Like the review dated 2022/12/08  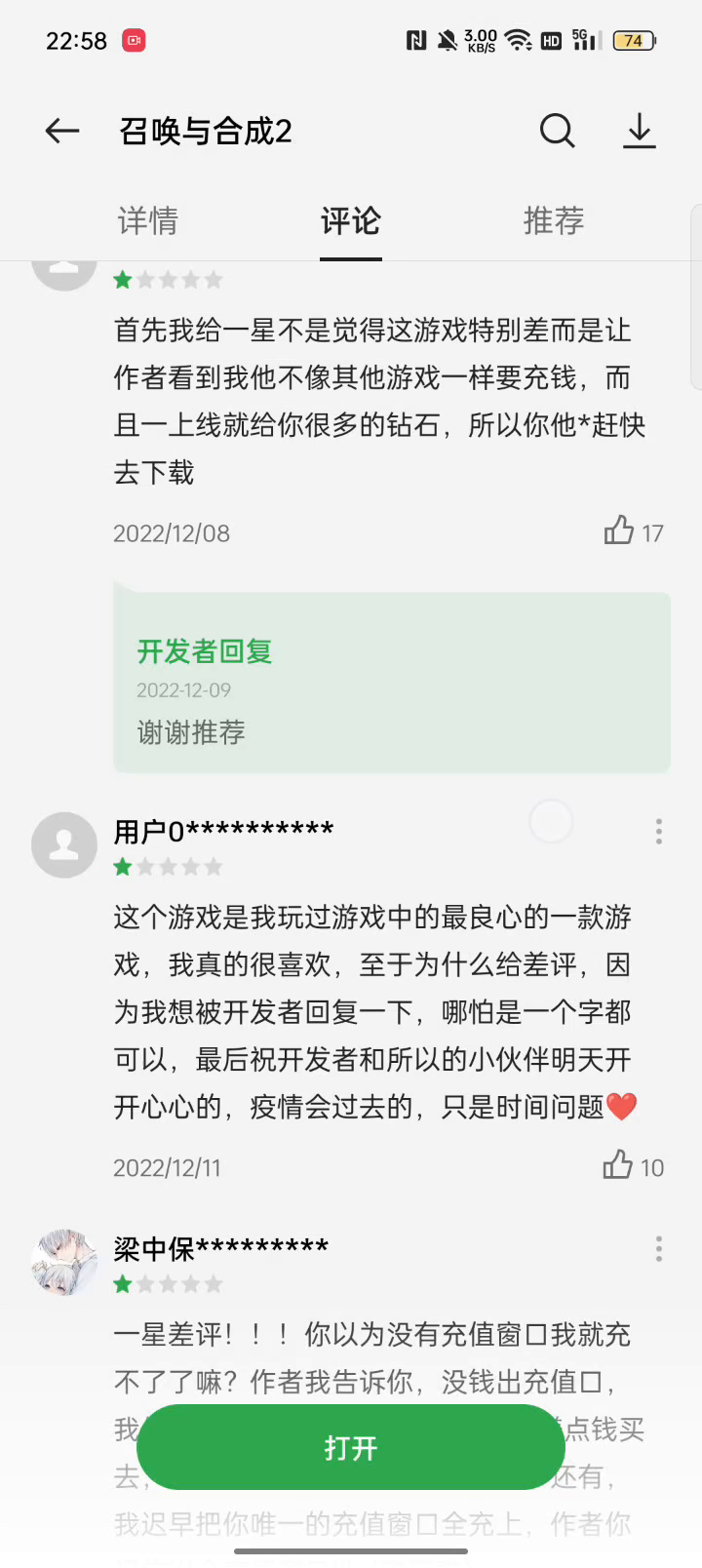click(x=619, y=531)
